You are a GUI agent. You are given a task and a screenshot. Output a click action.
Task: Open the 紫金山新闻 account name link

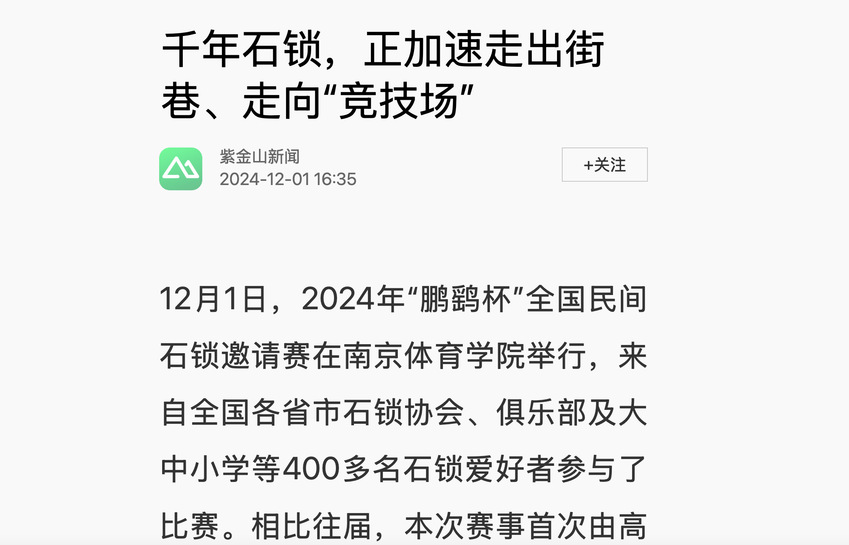point(259,157)
